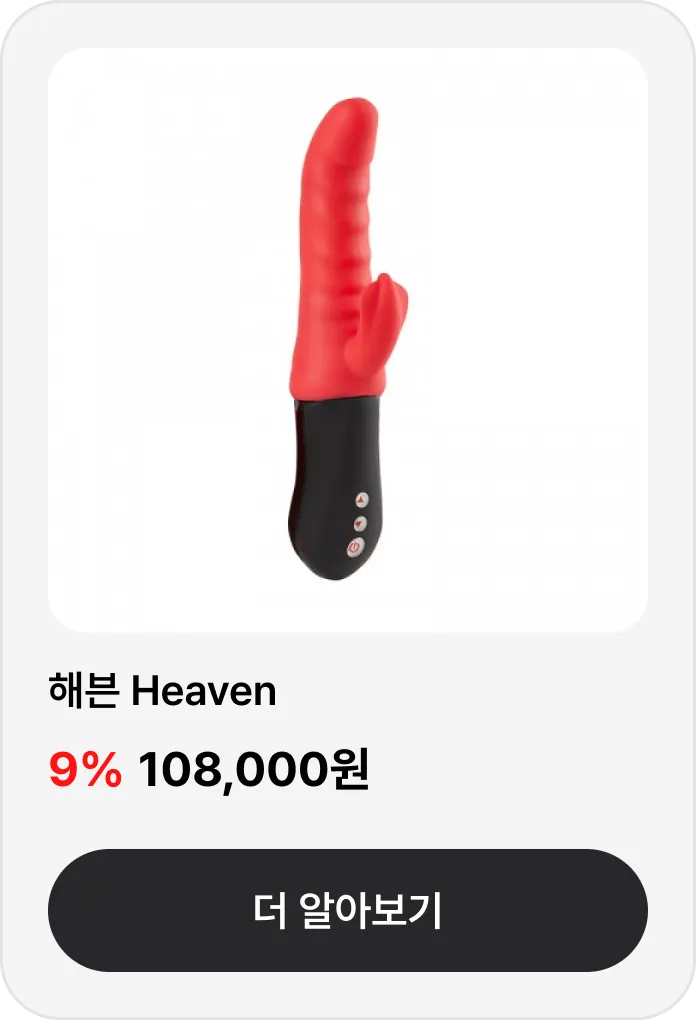
Task: Open the 해븐 Heaven product image
Action: [348, 340]
